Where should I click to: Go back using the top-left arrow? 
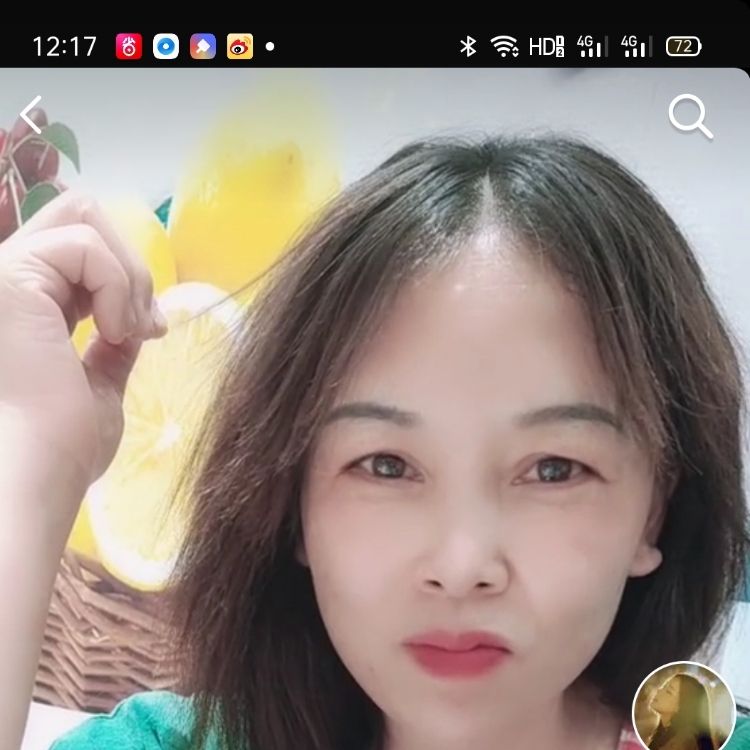[x=32, y=115]
